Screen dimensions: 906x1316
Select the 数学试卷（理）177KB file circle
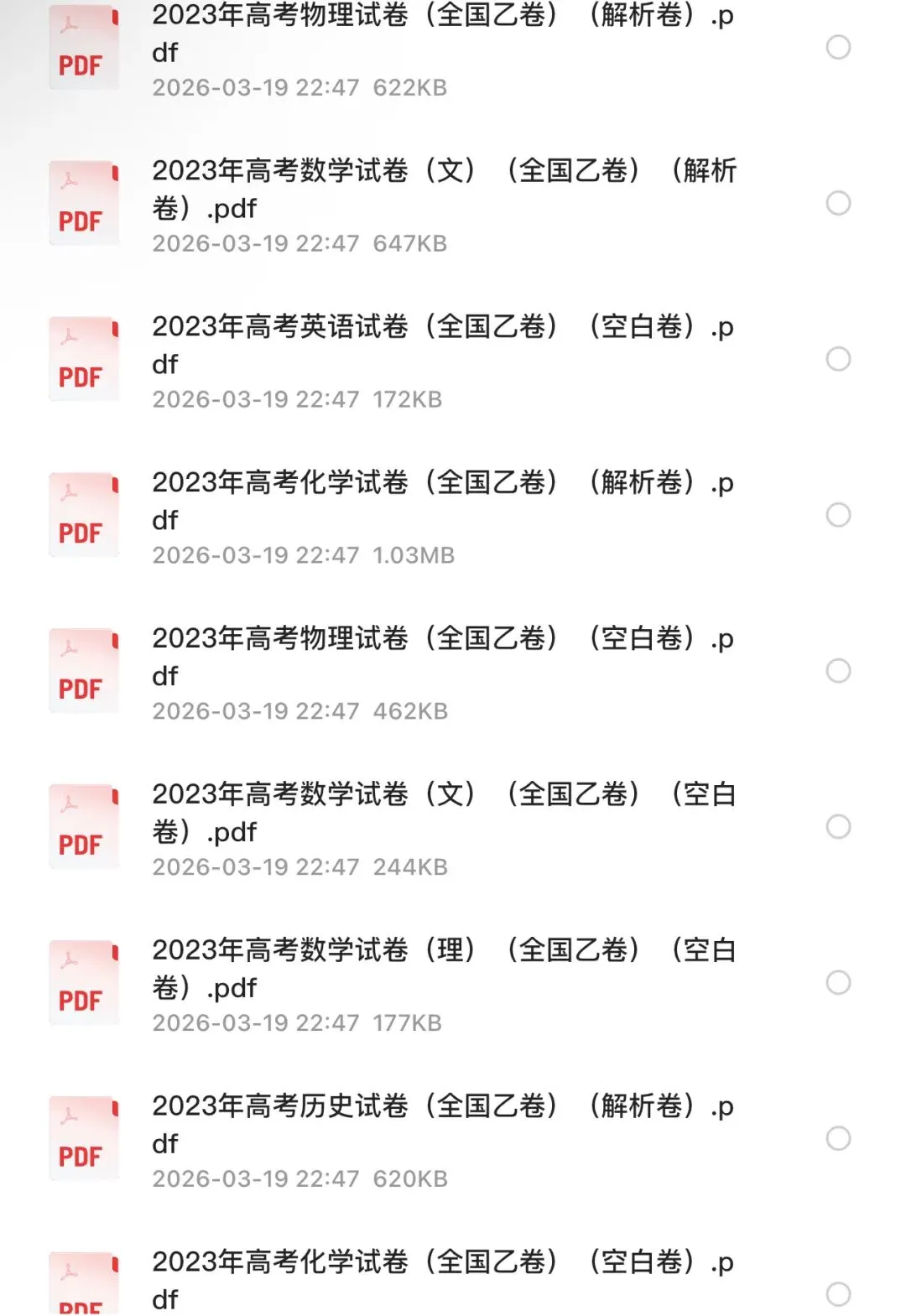[x=838, y=982]
